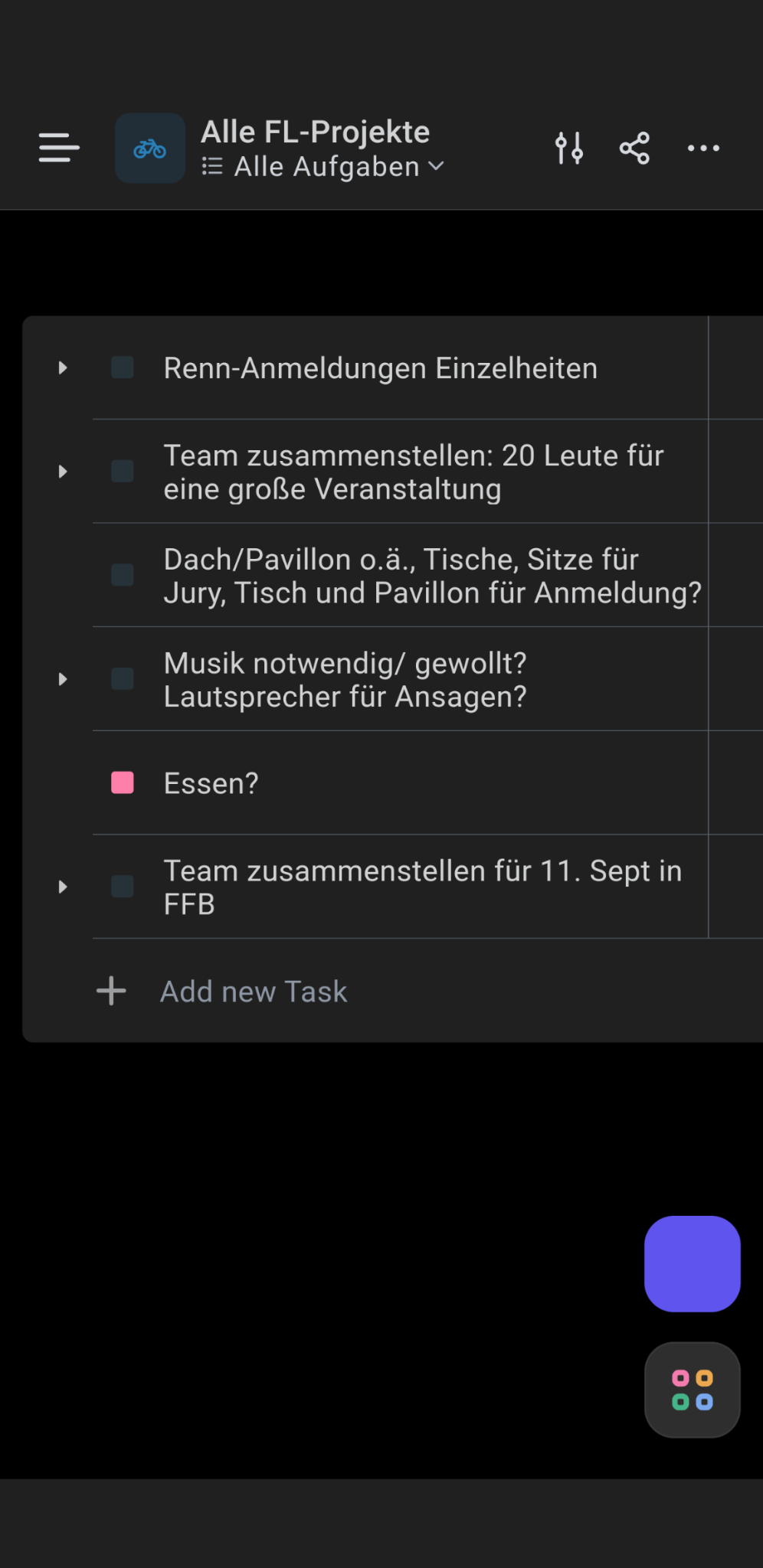
Task: Open the three-dot overflow menu
Action: click(x=703, y=148)
